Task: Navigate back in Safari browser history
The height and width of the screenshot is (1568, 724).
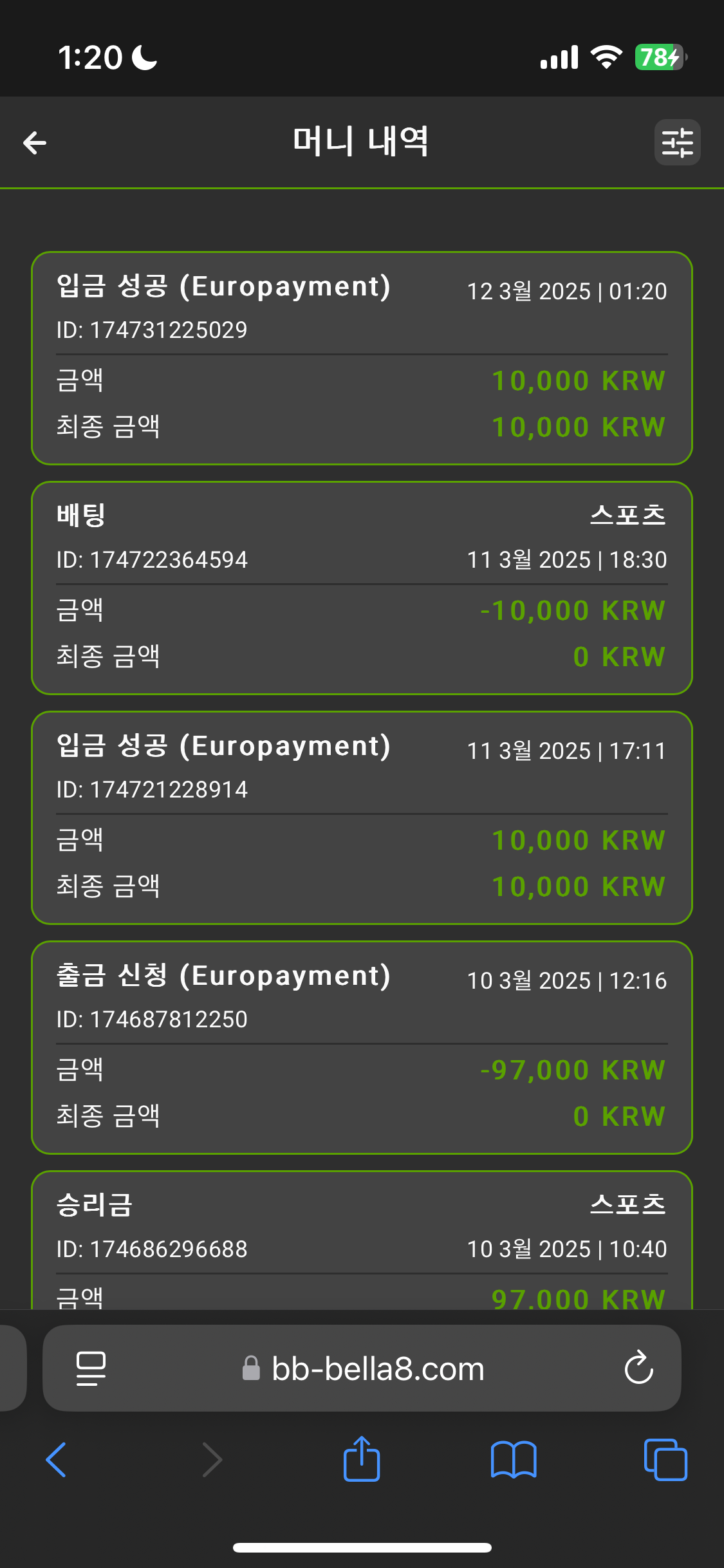Action: [57, 1460]
